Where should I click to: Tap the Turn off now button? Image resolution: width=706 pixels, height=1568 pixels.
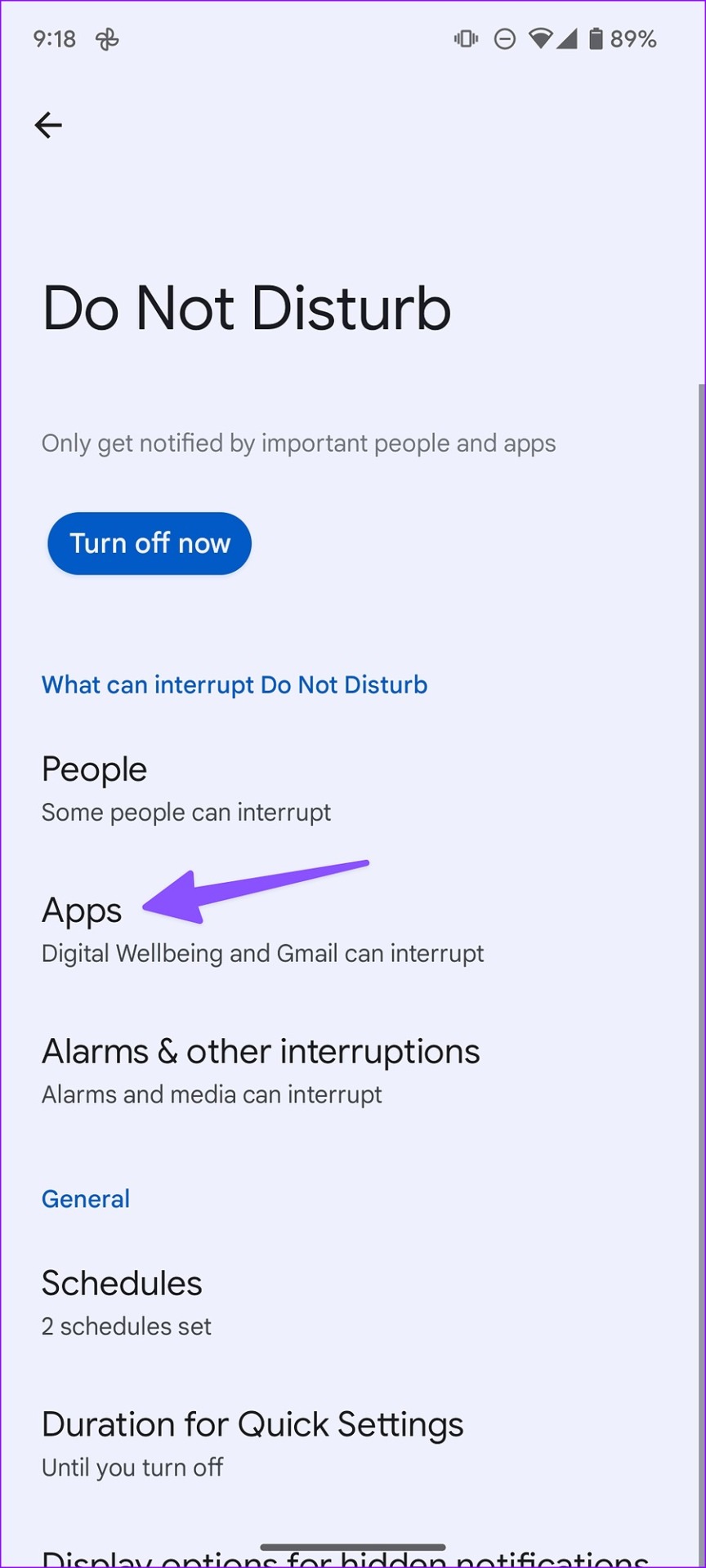150,544
